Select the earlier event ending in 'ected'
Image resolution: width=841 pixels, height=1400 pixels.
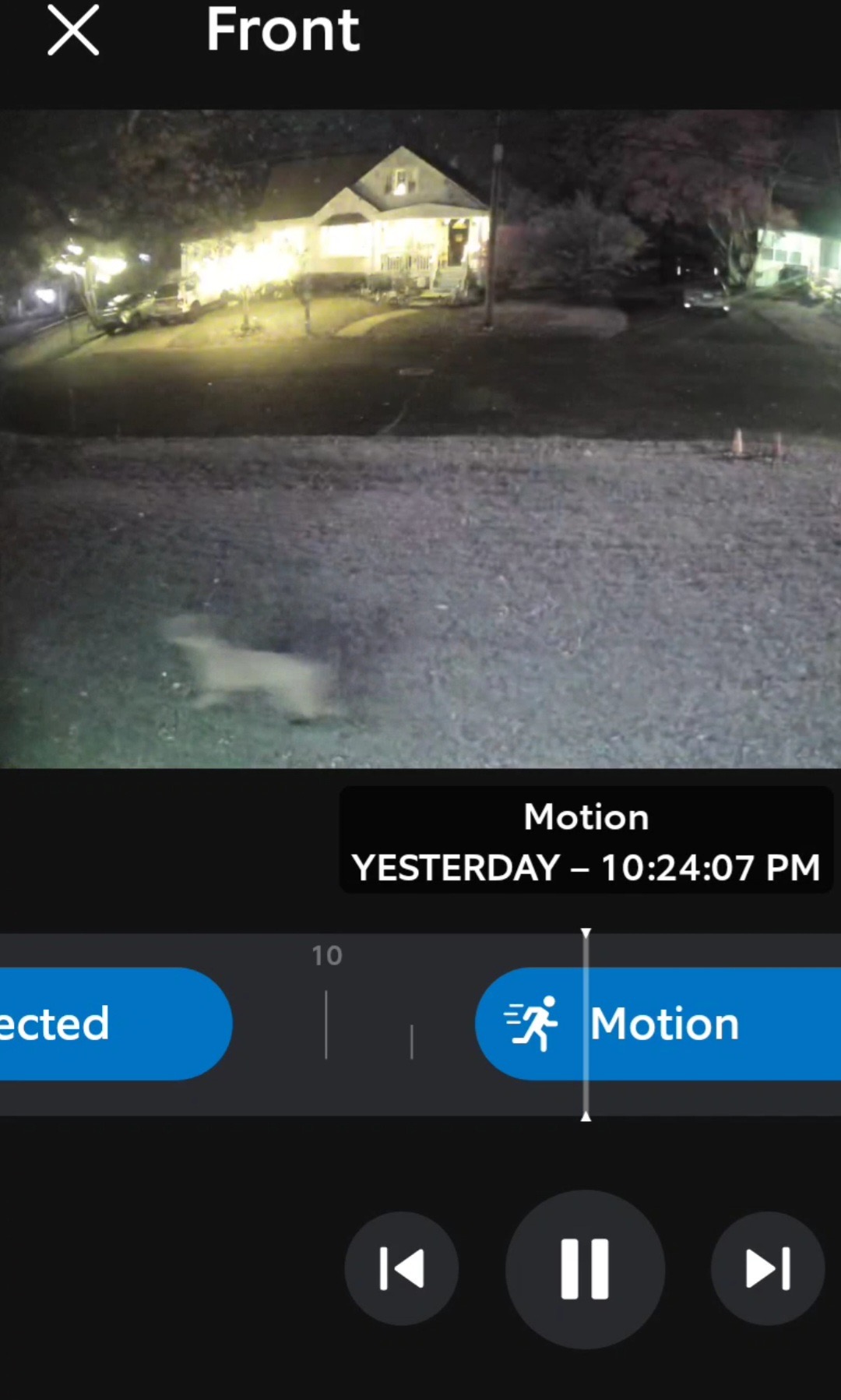(93, 1024)
